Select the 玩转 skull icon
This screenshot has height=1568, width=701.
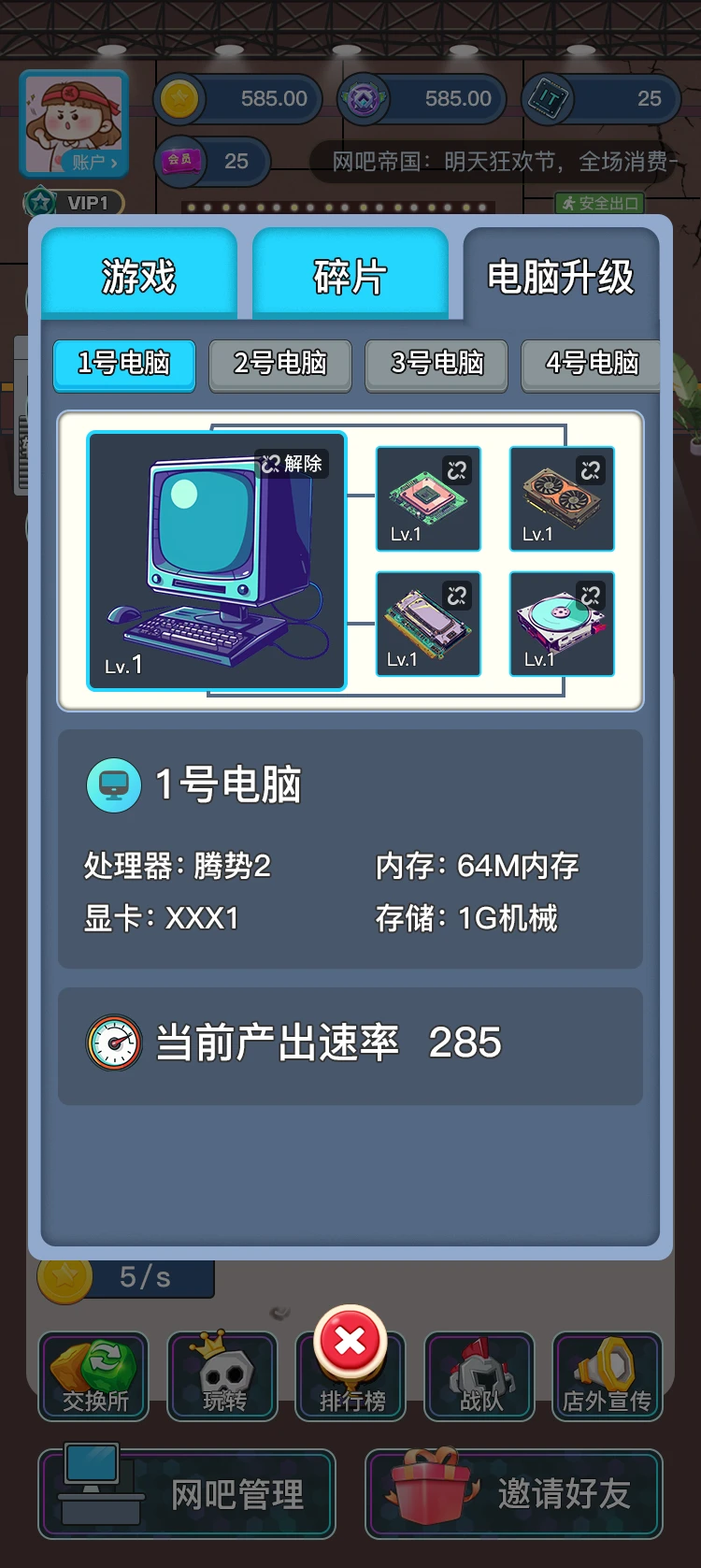(x=222, y=1376)
